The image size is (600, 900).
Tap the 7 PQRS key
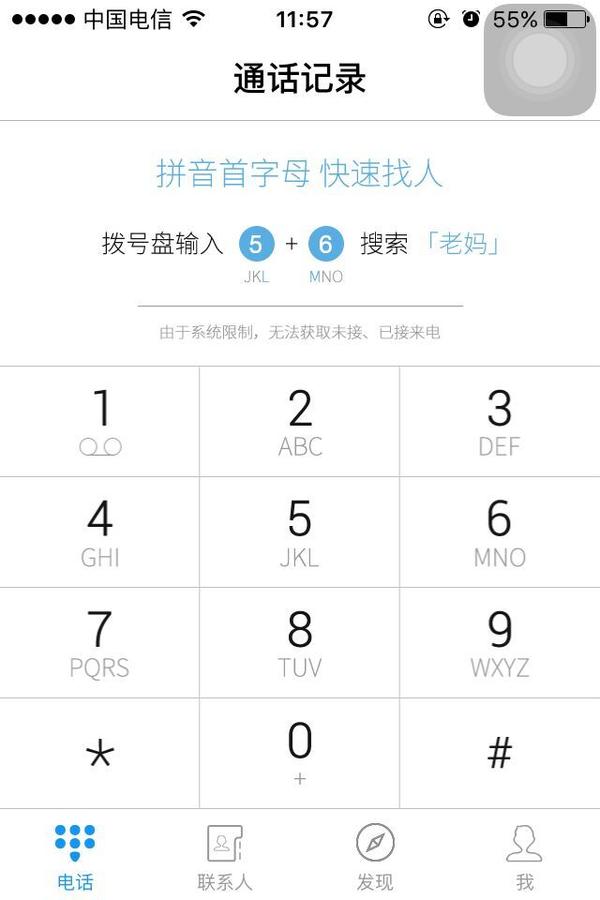pyautogui.click(x=100, y=642)
